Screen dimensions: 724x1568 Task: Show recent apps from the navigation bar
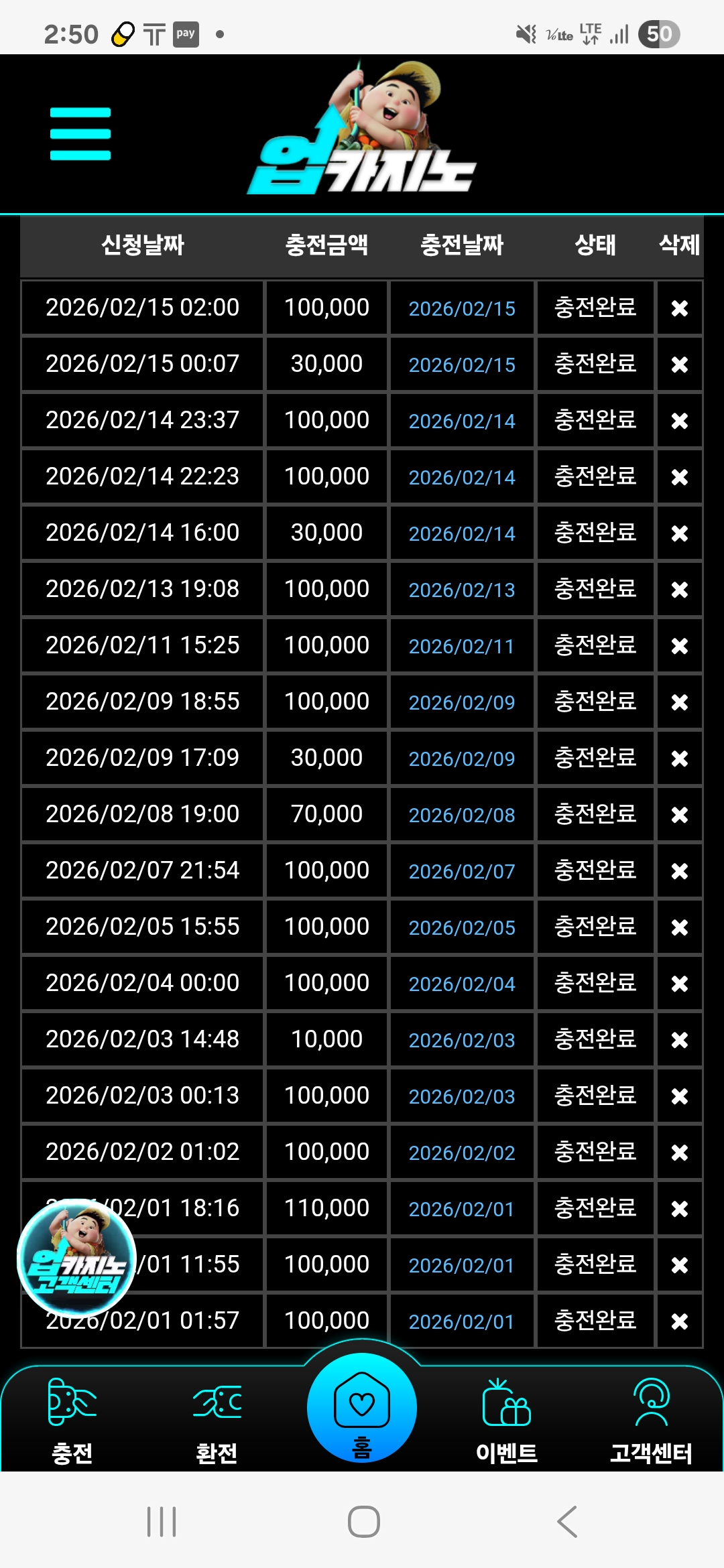162,1521
